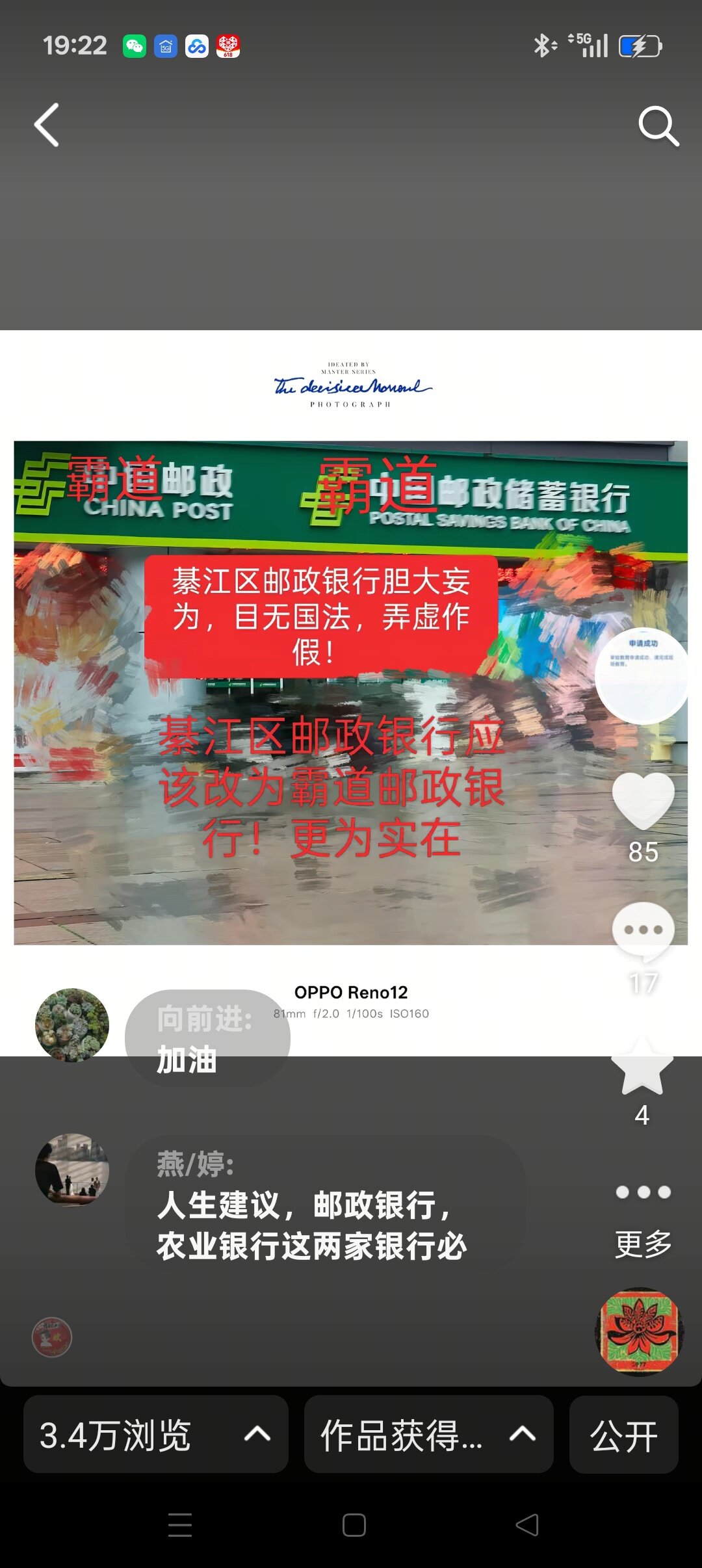
Task: Open 向前进's comment saying 加油
Action: (x=207, y=1038)
